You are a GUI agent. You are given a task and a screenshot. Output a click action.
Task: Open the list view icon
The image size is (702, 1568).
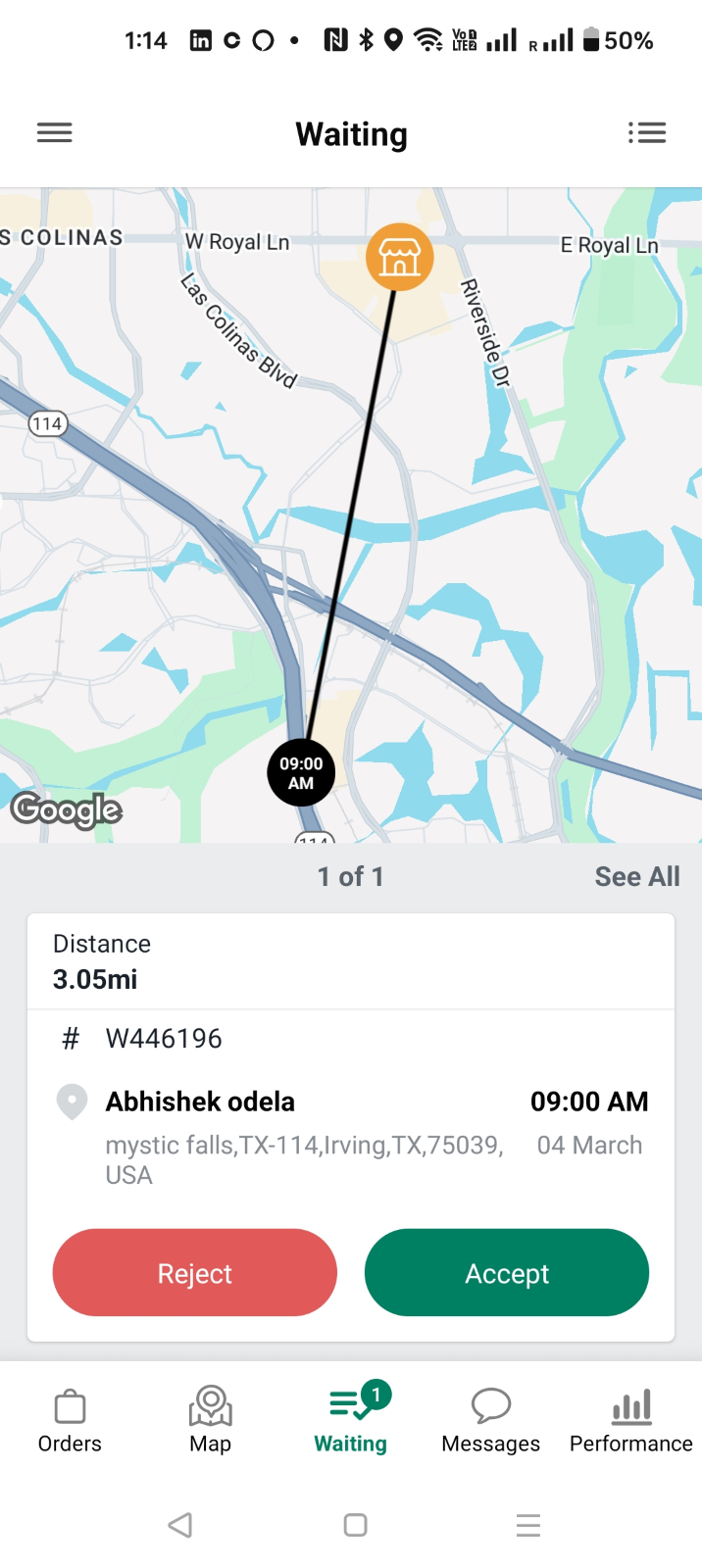(647, 133)
